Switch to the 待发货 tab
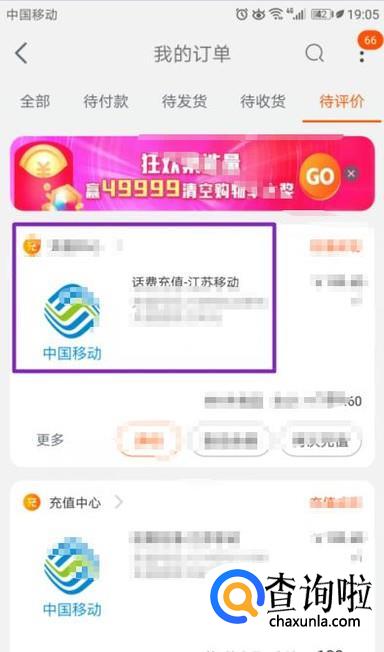The image size is (384, 652). coord(184,101)
